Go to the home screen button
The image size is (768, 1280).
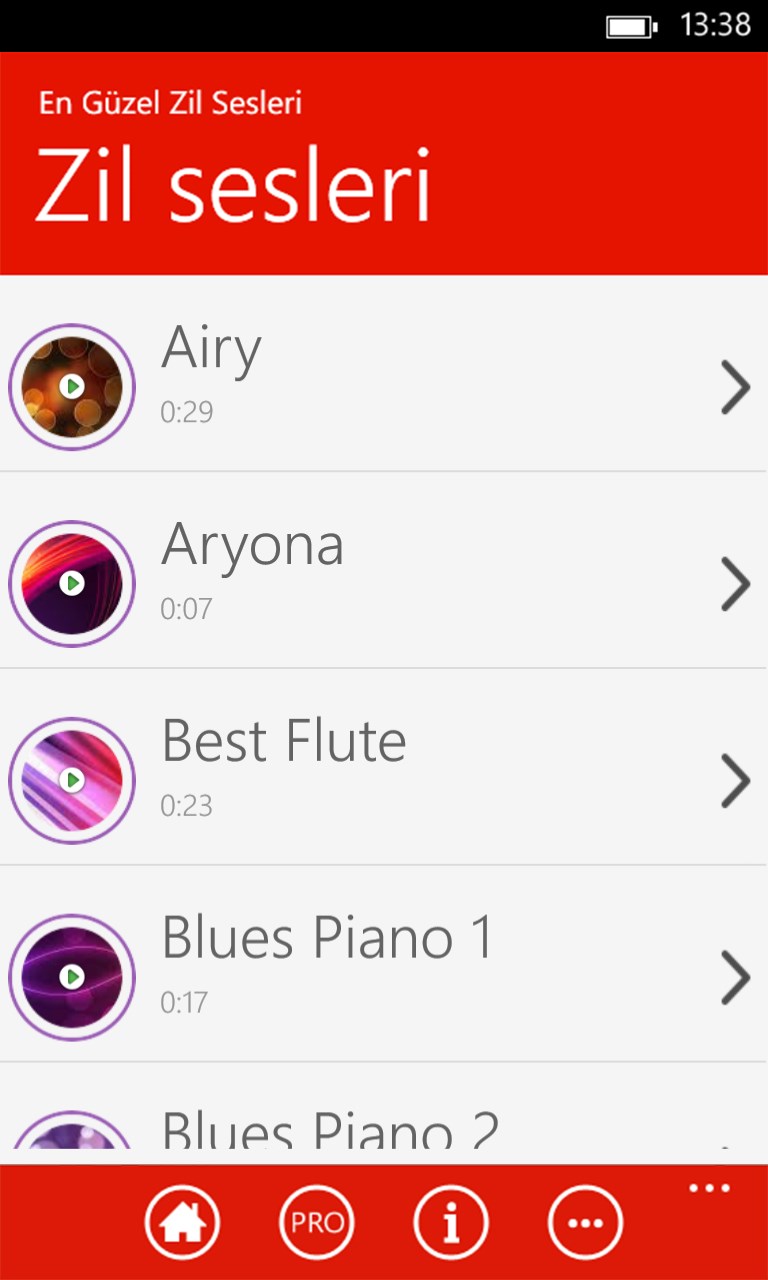[182, 1222]
